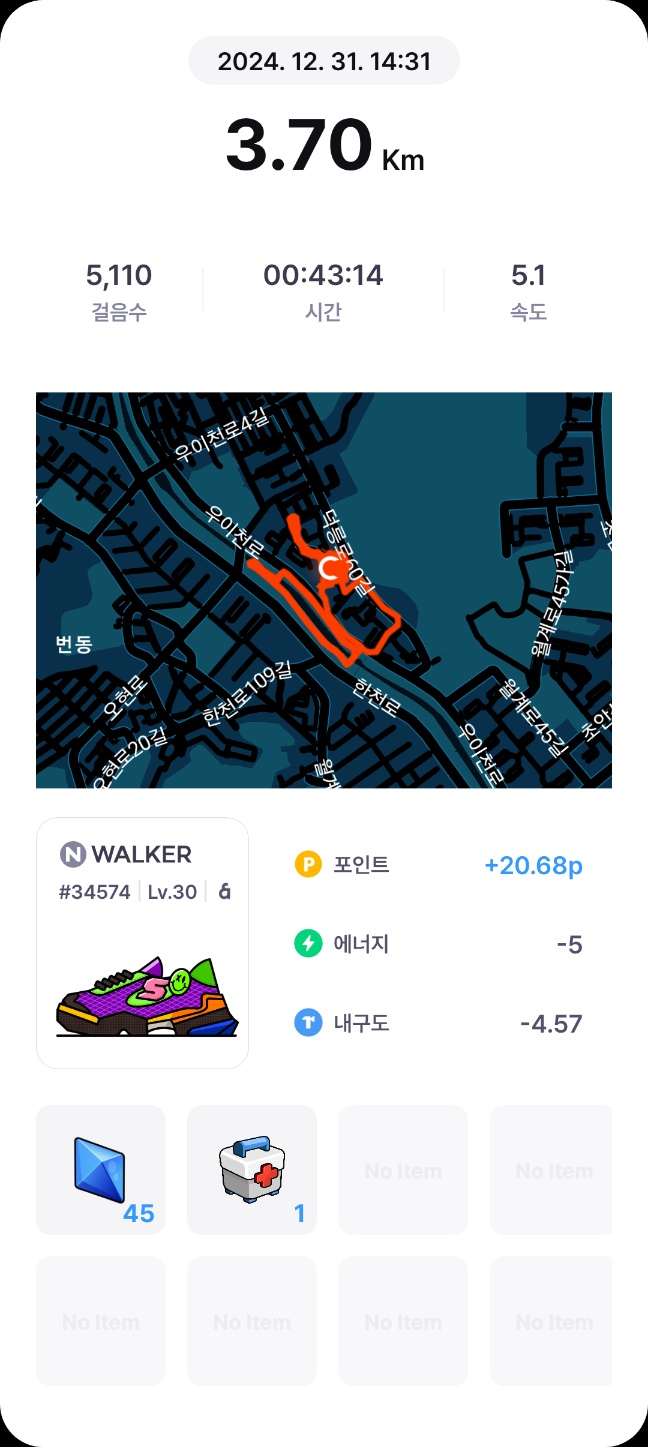Open the walking route map

[x=324, y=590]
